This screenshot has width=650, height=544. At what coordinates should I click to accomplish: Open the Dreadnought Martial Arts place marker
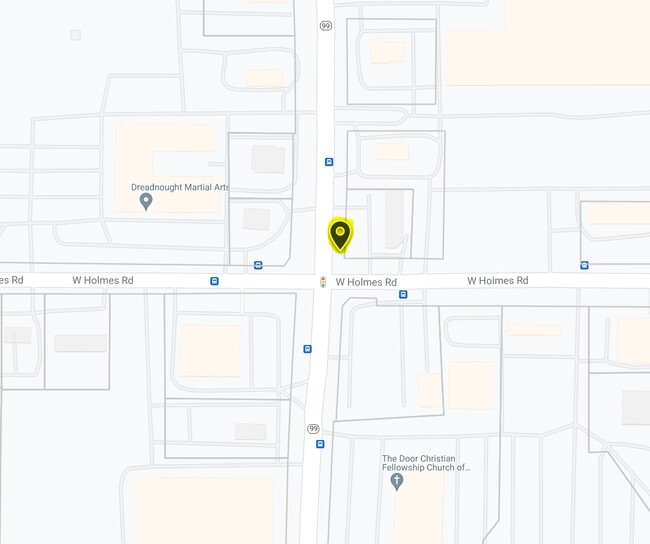[146, 202]
